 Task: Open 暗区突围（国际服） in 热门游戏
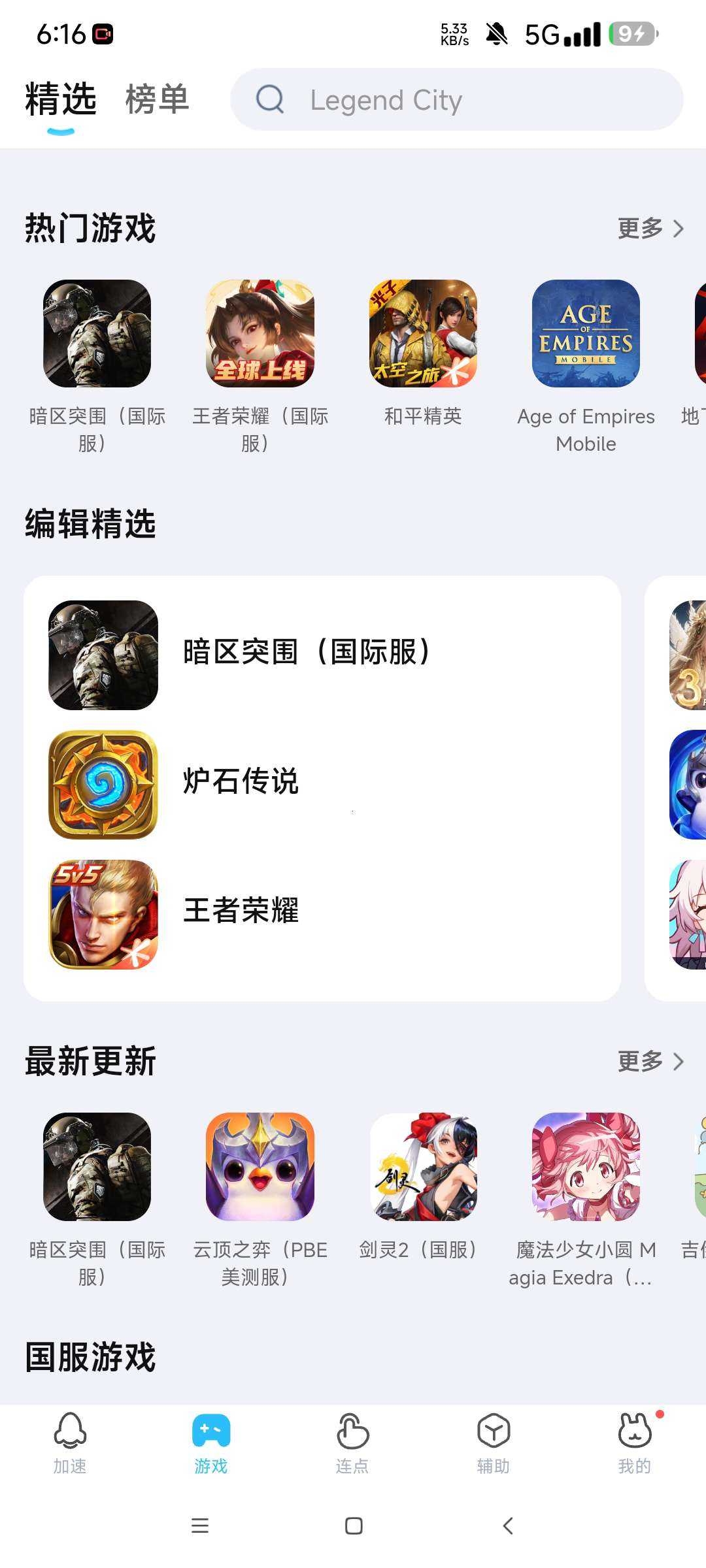(97, 334)
